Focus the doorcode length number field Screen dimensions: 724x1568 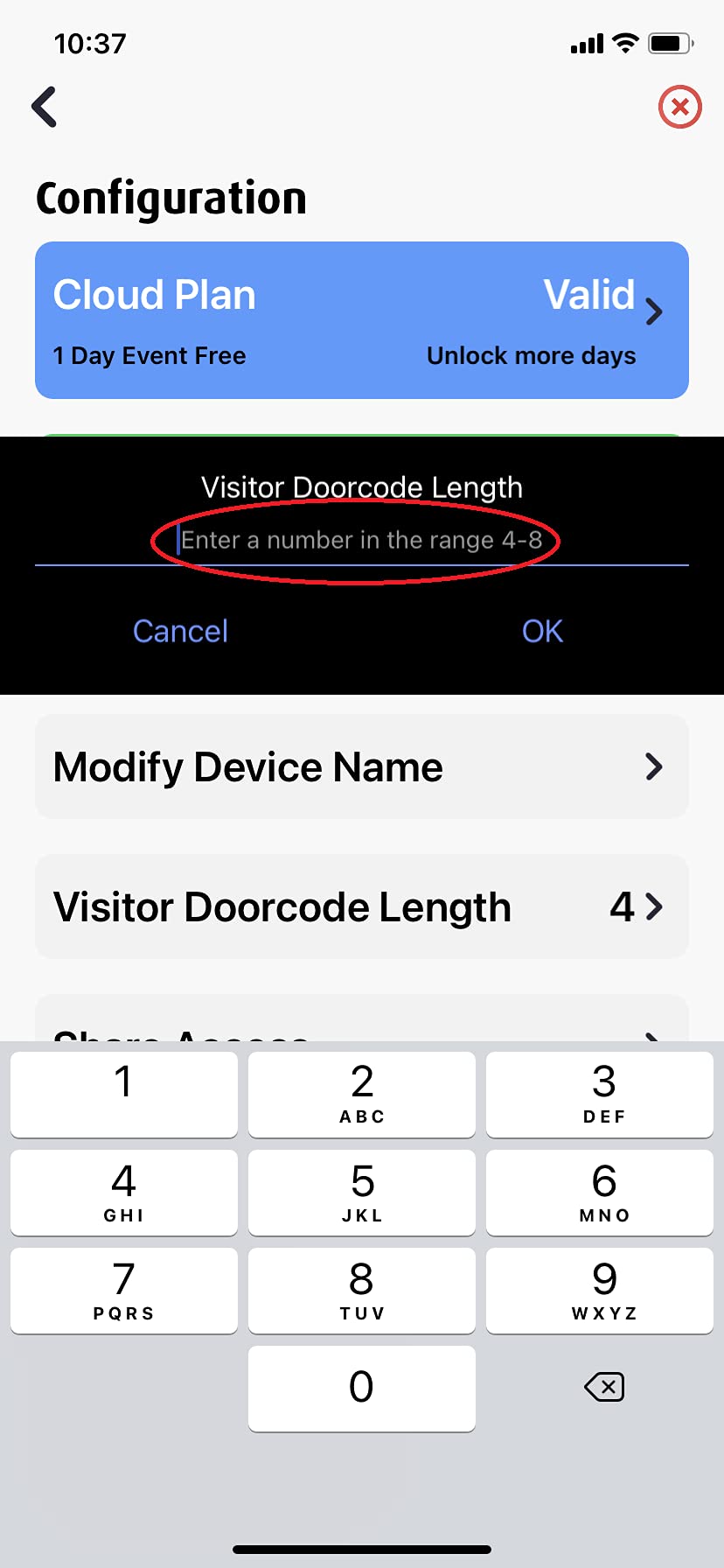(x=361, y=541)
